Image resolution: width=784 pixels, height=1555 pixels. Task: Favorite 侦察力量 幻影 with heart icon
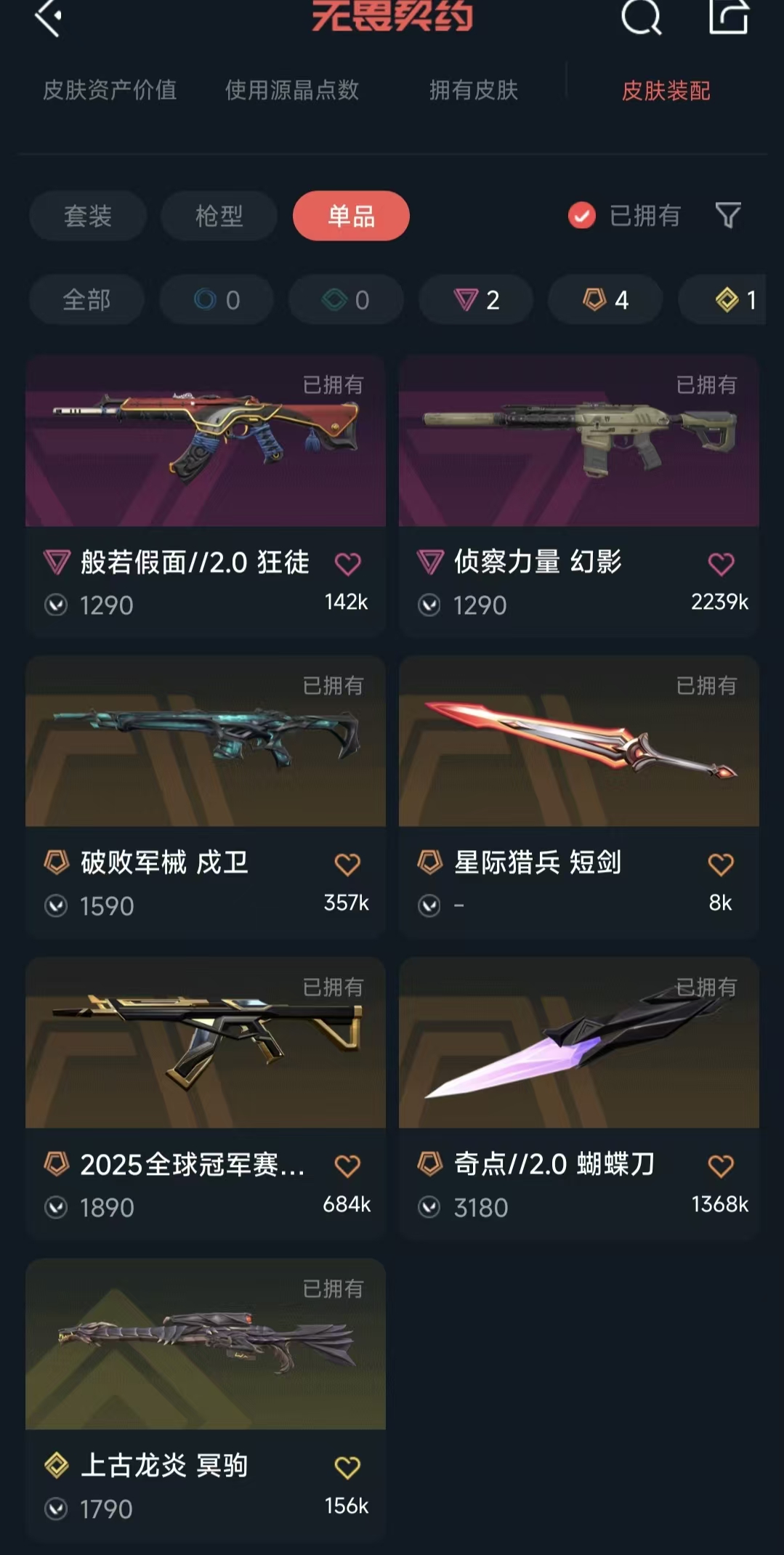pos(721,564)
